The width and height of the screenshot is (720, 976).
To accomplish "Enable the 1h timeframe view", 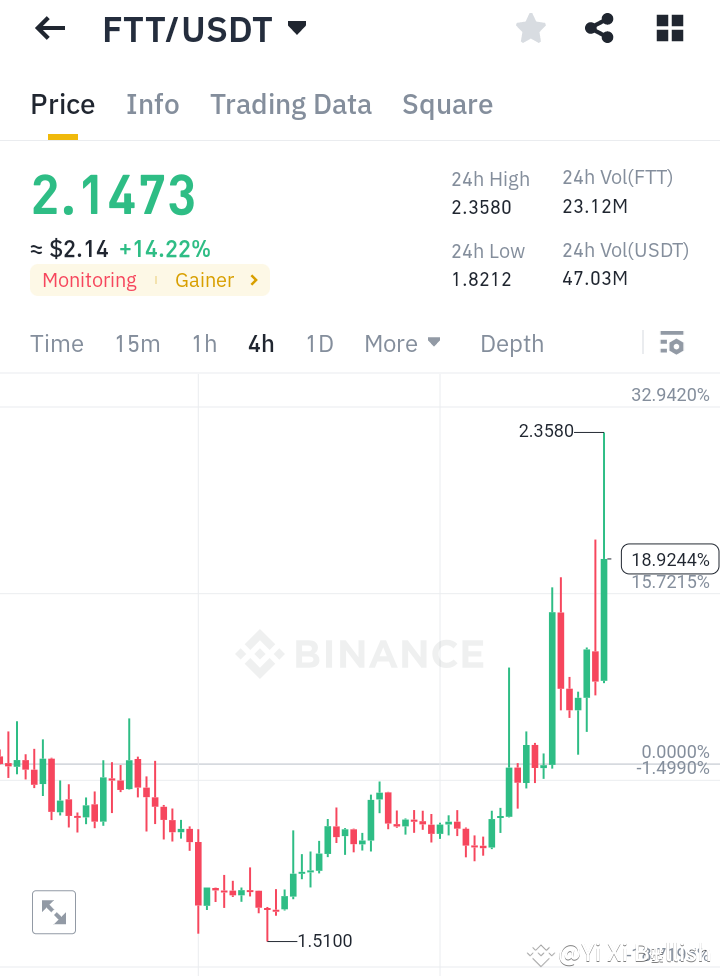I will pyautogui.click(x=204, y=343).
